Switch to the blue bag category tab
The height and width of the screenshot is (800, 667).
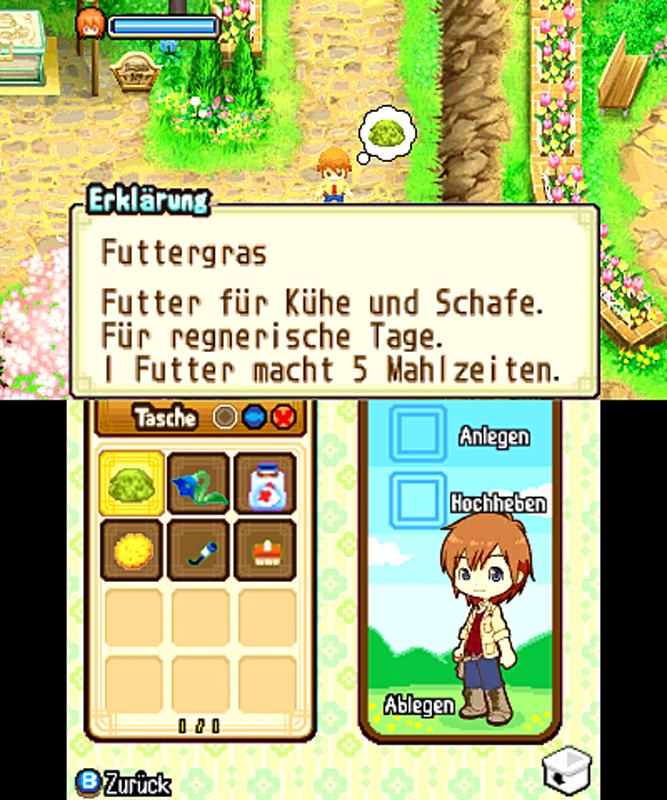pyautogui.click(x=255, y=418)
